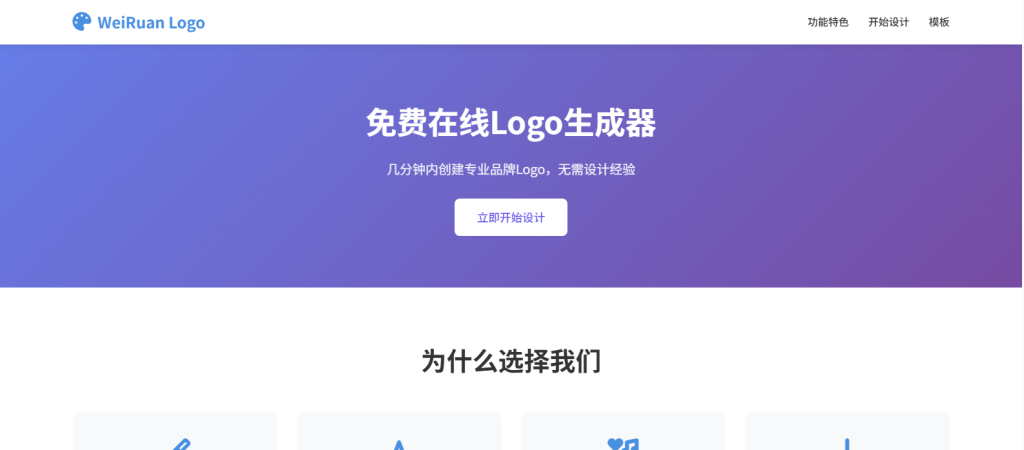This screenshot has height=450, width=1024.
Task: Open the 模板 navigation link
Action: [x=938, y=22]
